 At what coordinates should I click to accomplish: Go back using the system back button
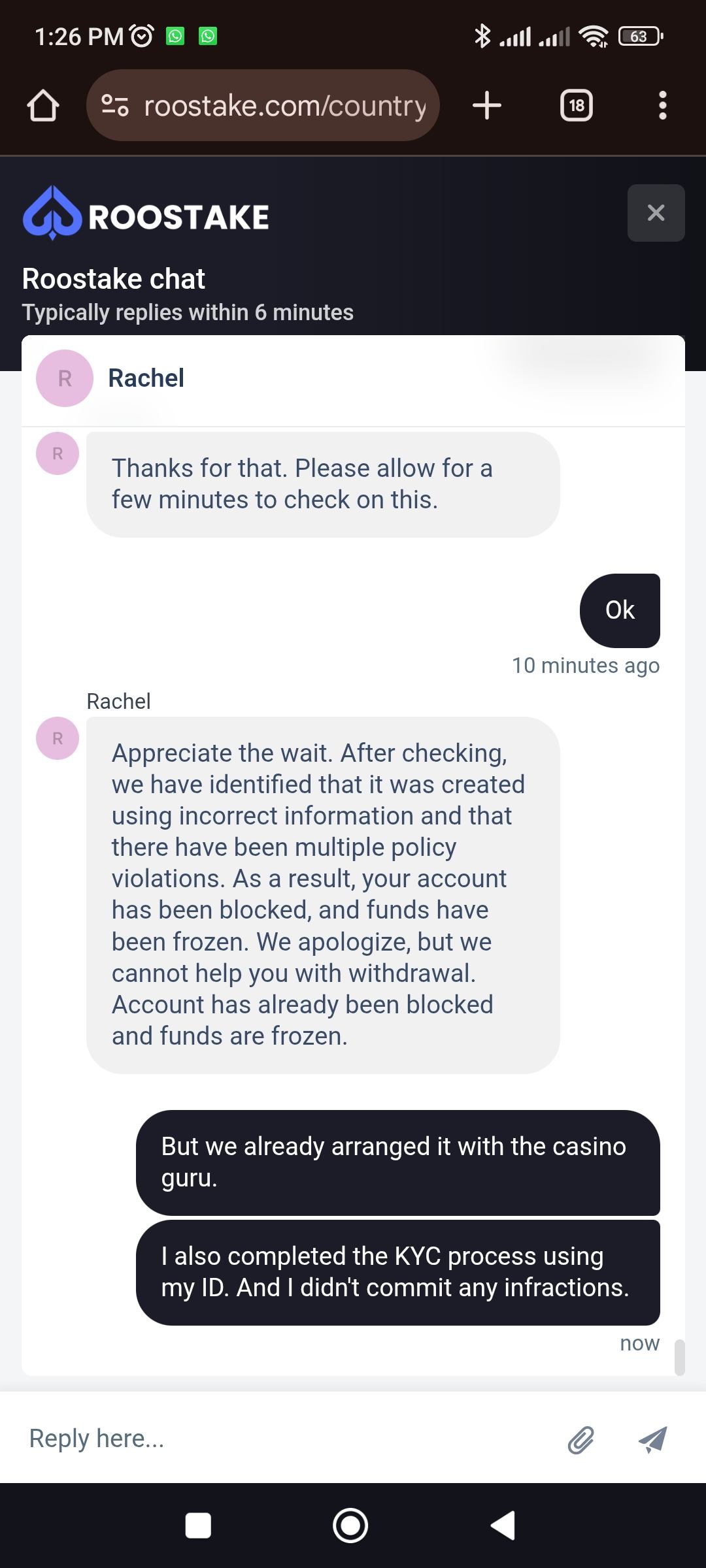click(x=503, y=1526)
